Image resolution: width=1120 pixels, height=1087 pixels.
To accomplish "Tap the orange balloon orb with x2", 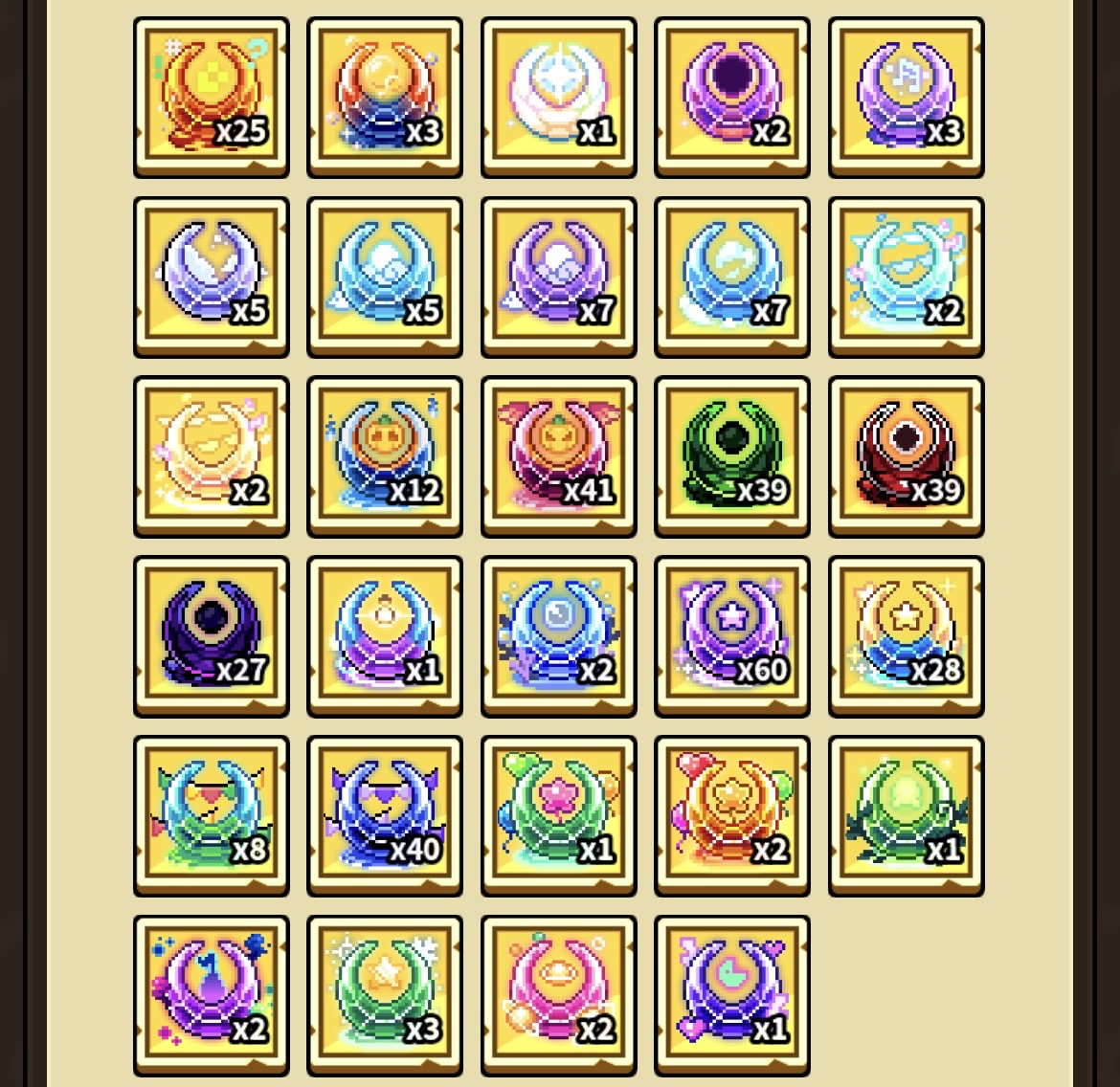I will (x=732, y=816).
